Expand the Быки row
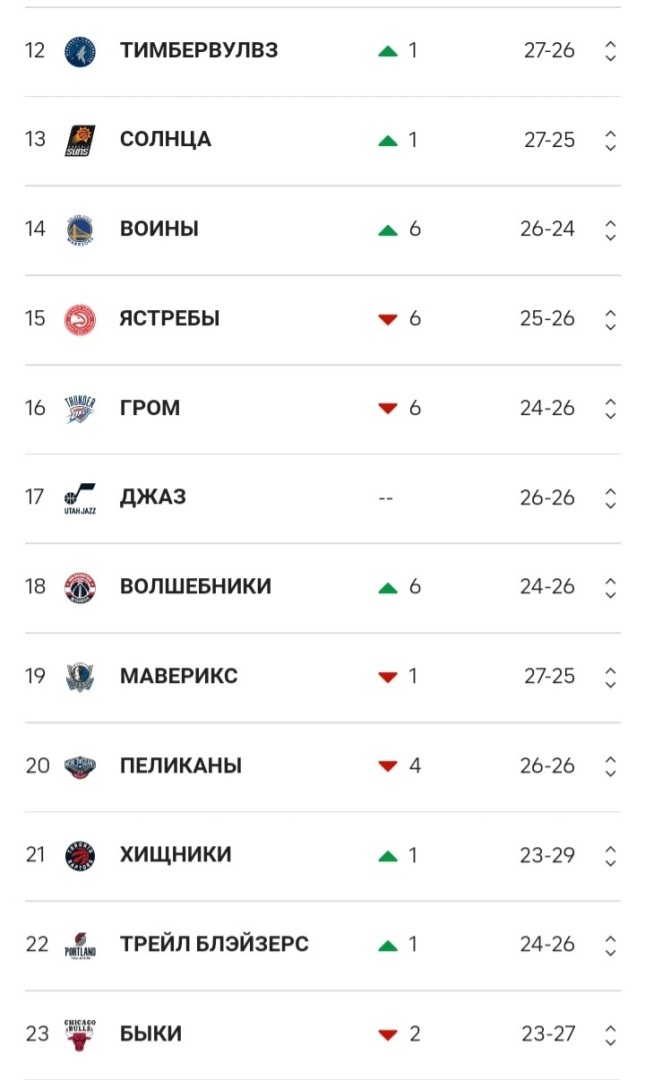This screenshot has width=645, height=1080. (x=610, y=1034)
